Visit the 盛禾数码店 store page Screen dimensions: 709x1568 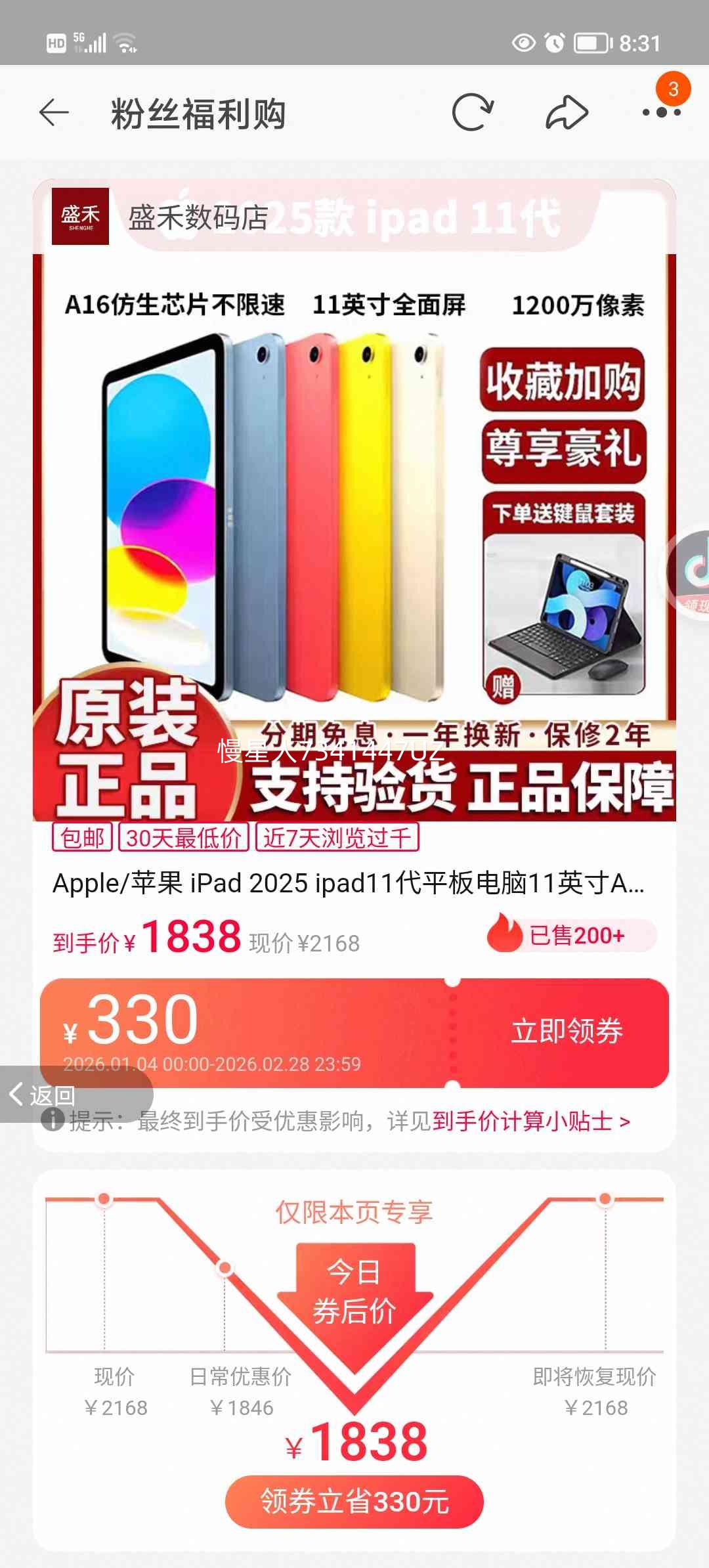pos(197,220)
